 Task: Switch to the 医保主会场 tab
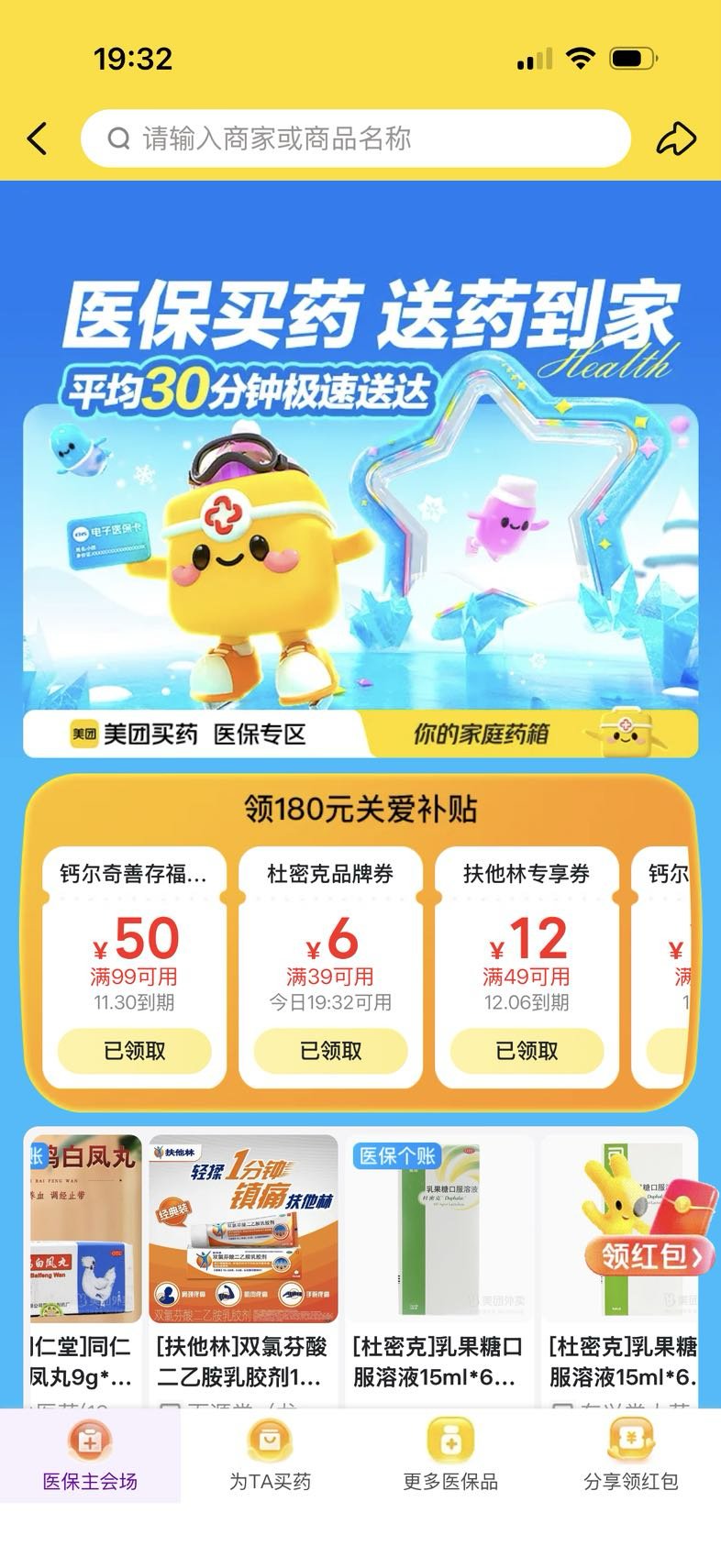click(90, 1458)
